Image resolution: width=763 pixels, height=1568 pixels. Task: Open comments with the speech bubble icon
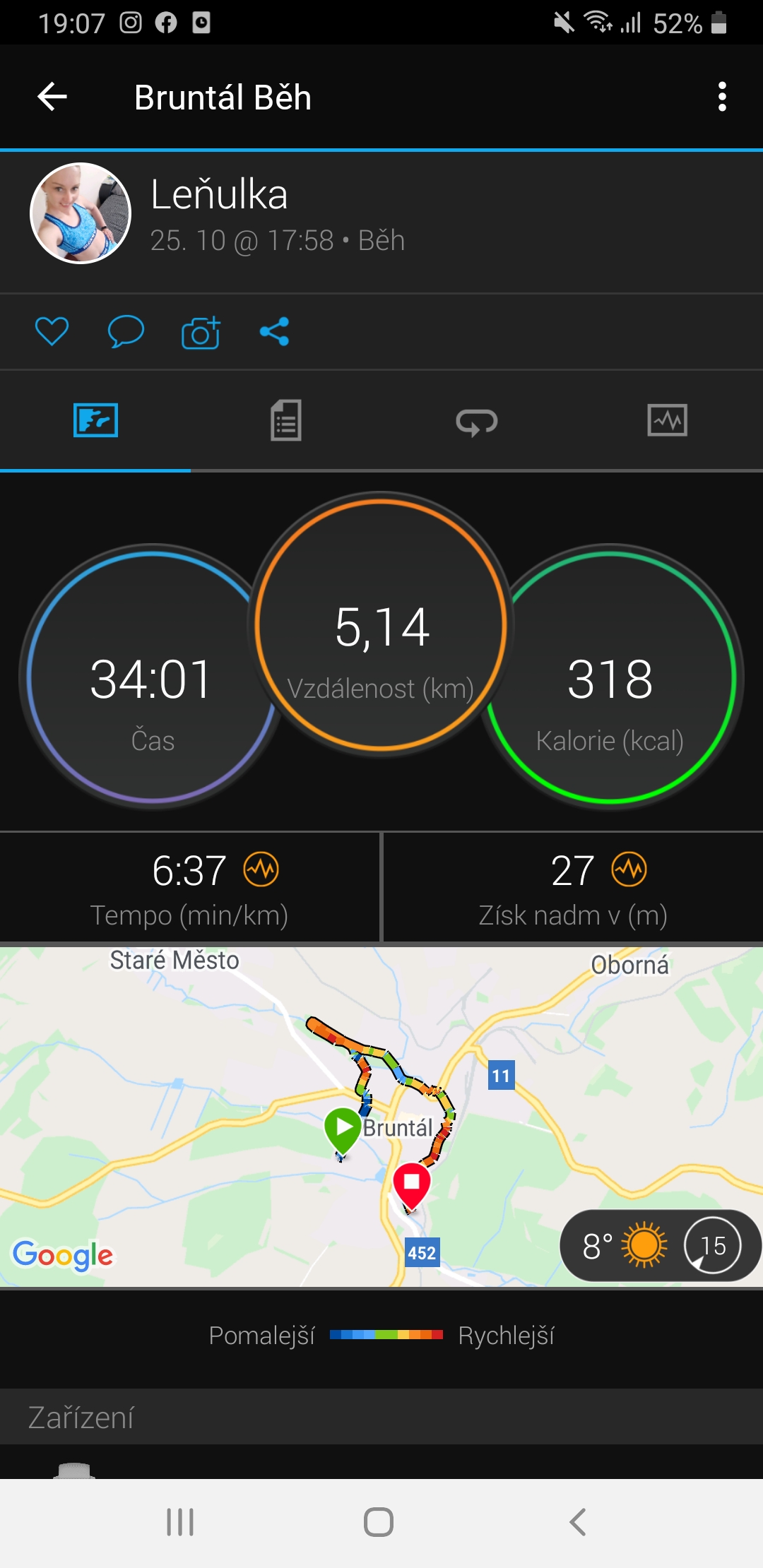(x=126, y=331)
